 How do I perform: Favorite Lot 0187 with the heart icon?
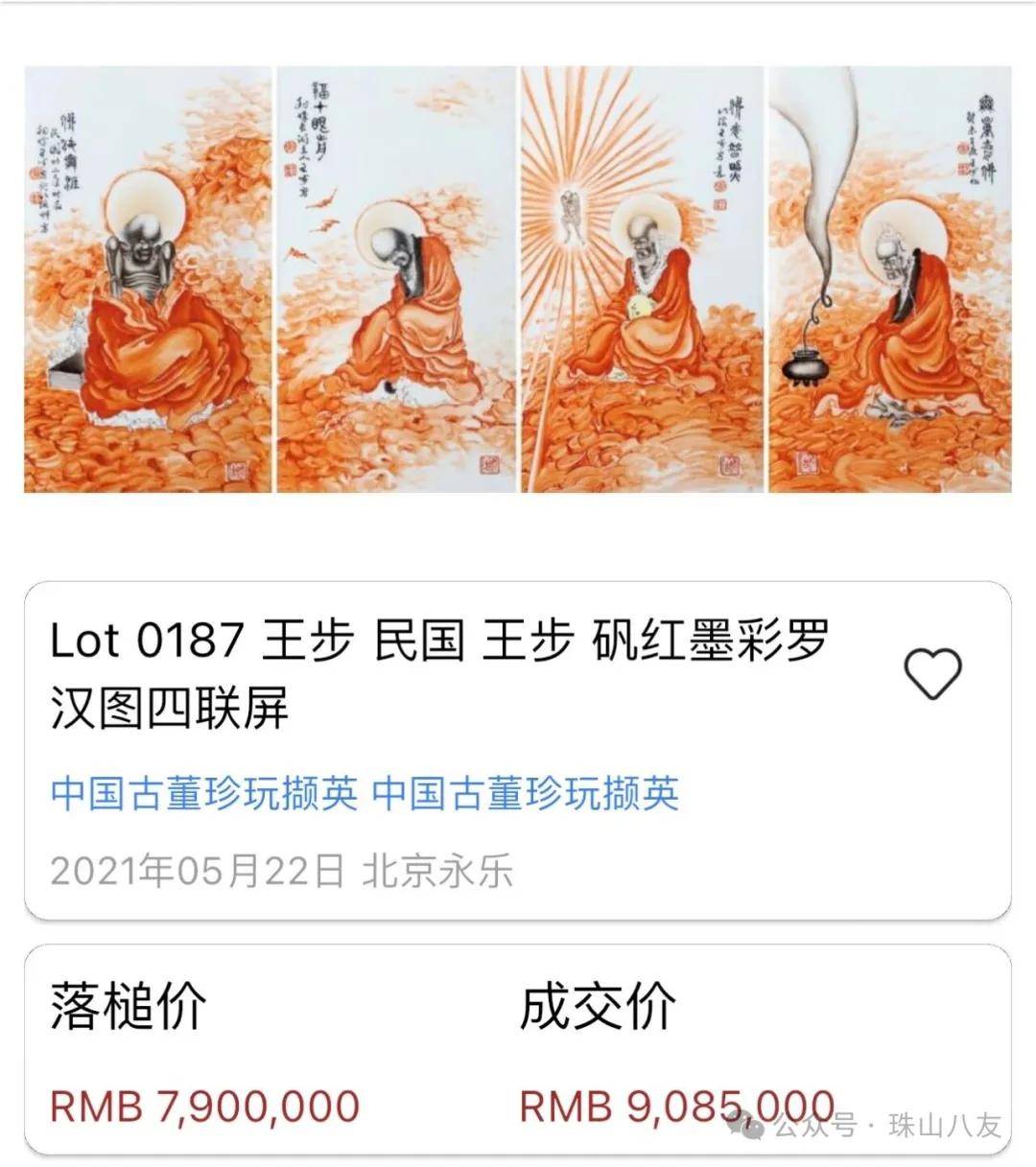coord(932,672)
